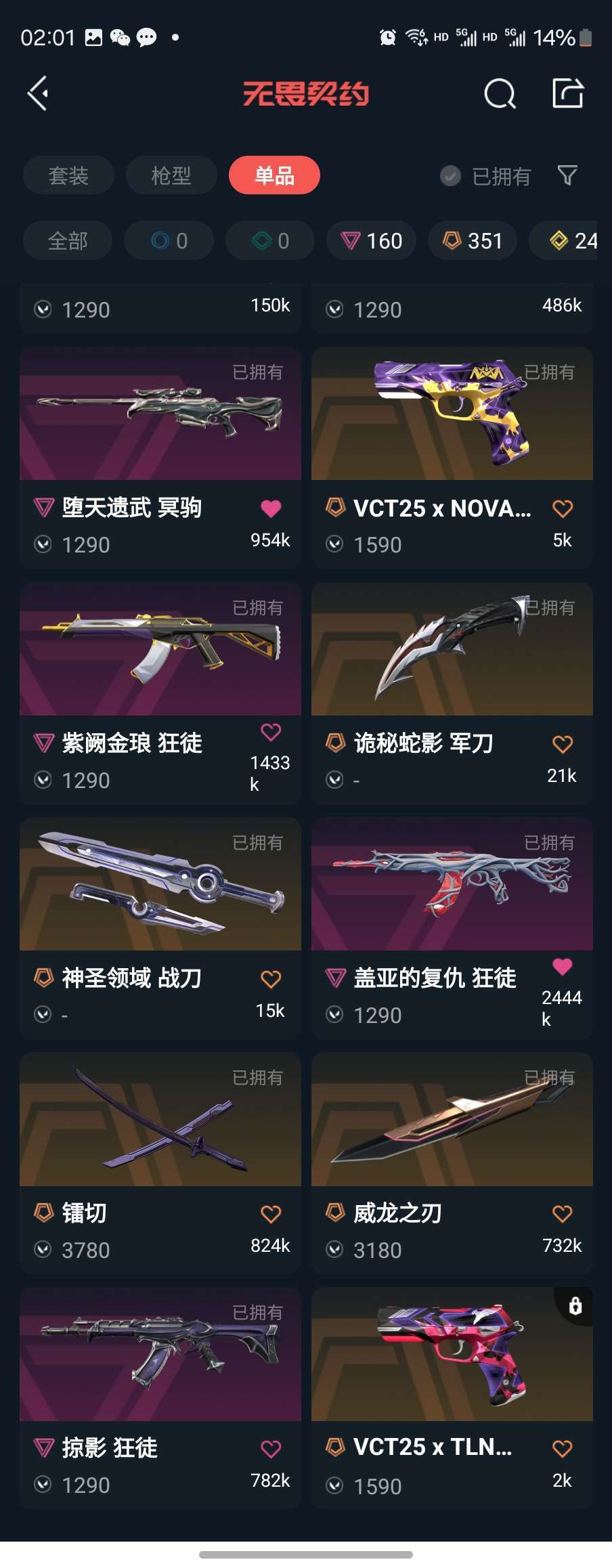Switch to the 套装 tab
Image resolution: width=612 pixels, height=1568 pixels.
[x=68, y=175]
